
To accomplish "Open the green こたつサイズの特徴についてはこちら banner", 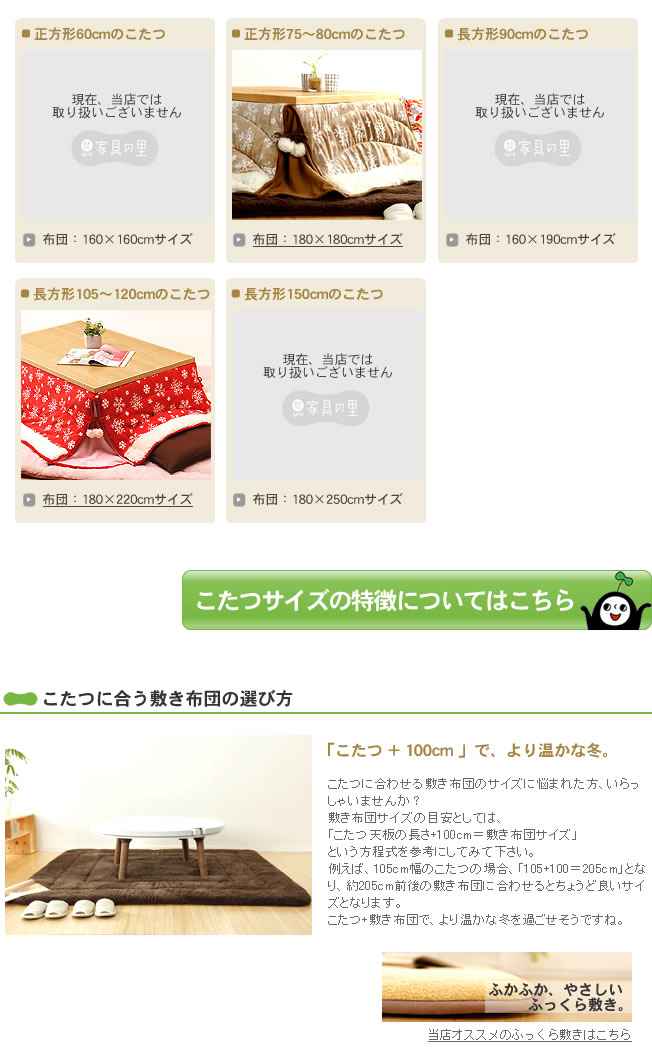I will [416, 600].
